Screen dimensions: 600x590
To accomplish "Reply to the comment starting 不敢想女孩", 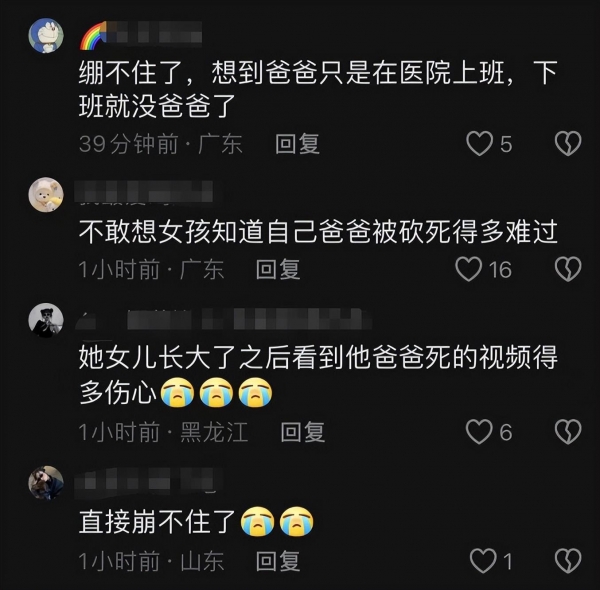I will 278,268.
